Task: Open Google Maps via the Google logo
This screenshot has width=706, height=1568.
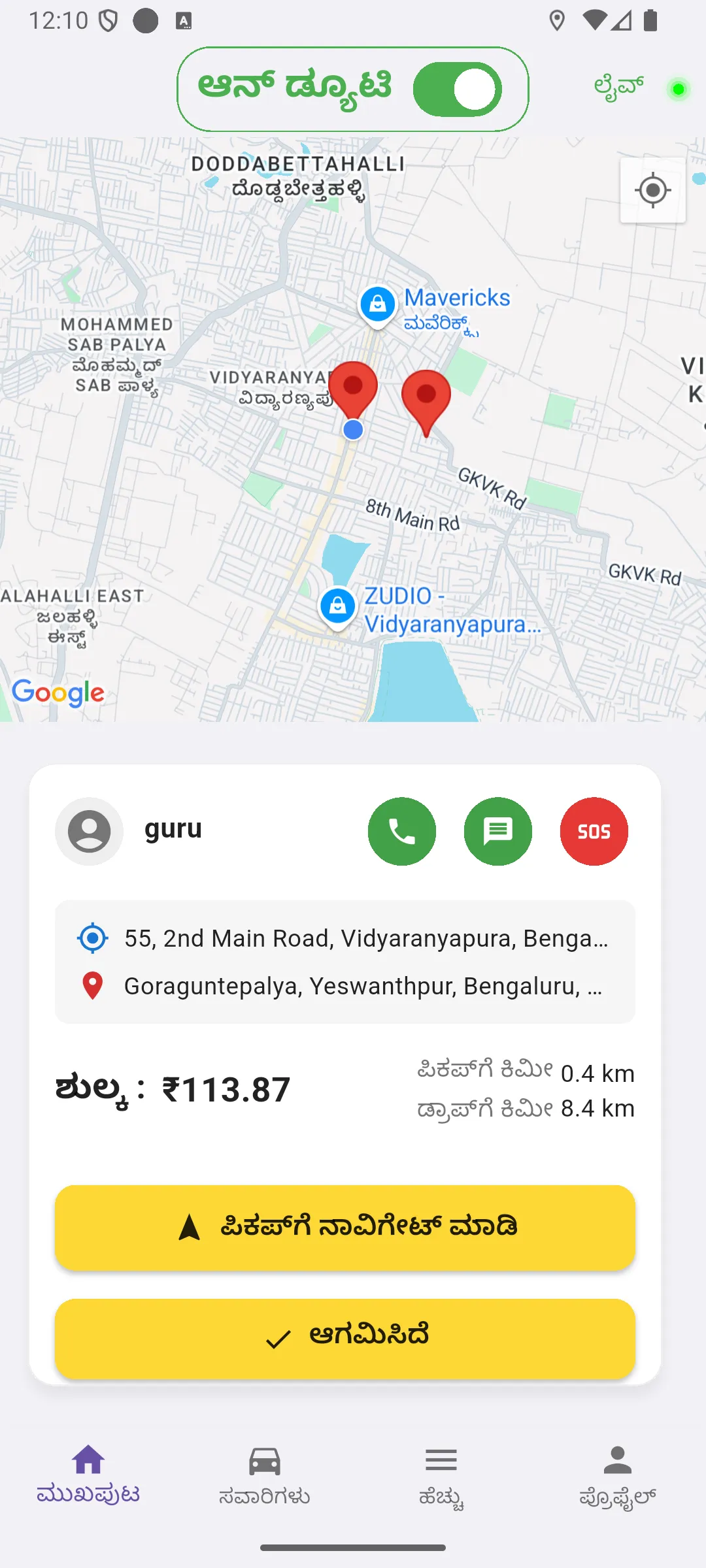Action: pyautogui.click(x=58, y=693)
